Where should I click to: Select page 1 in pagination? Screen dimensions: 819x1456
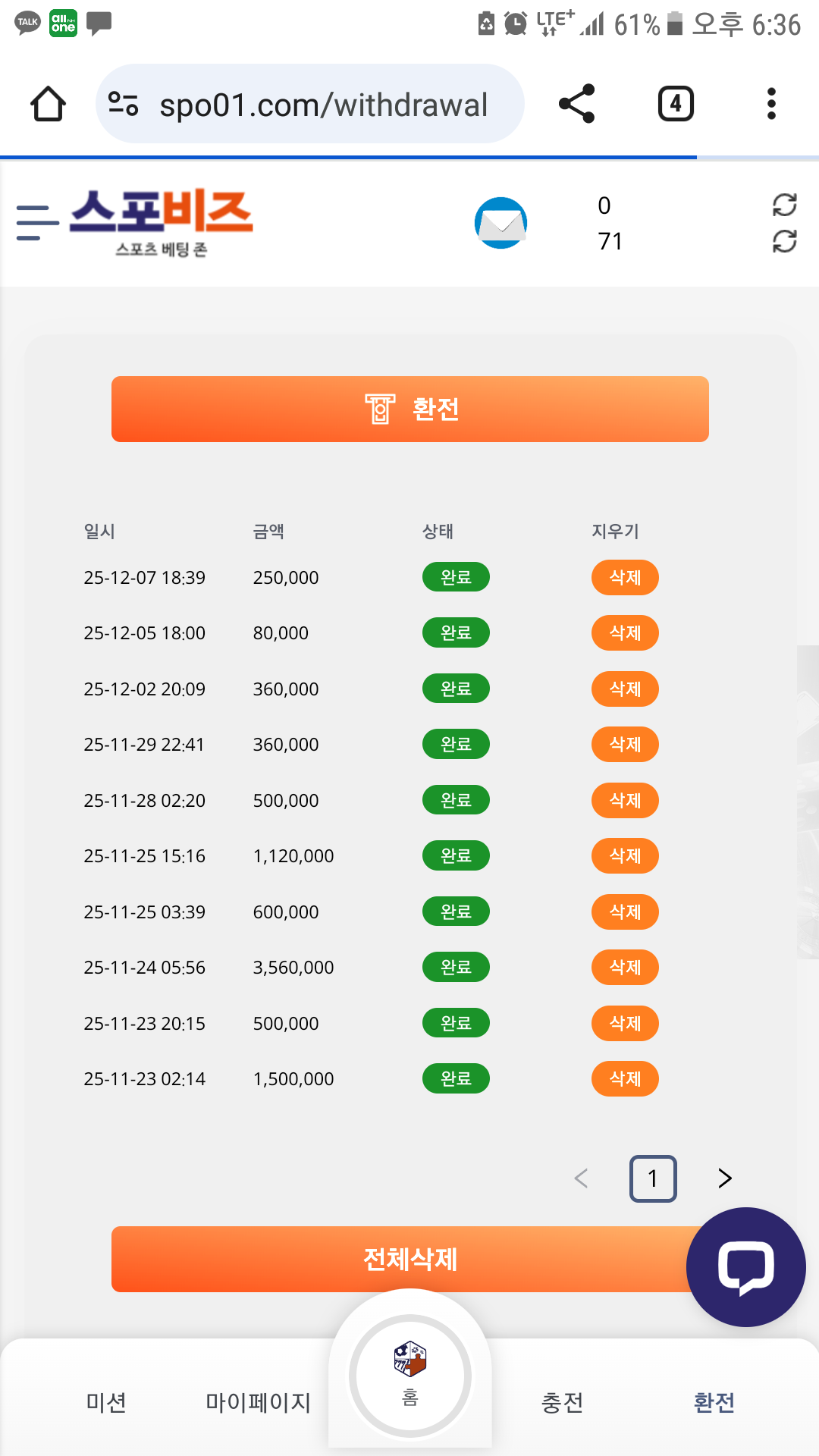pos(653,1178)
